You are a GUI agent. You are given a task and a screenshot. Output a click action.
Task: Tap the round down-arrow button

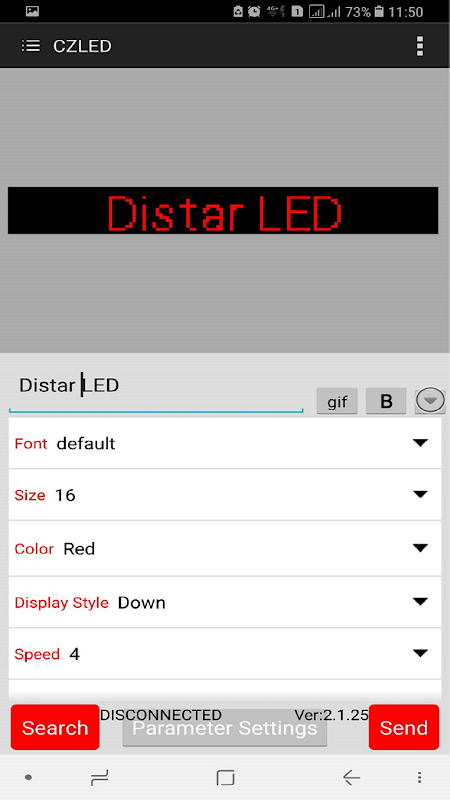pos(430,401)
